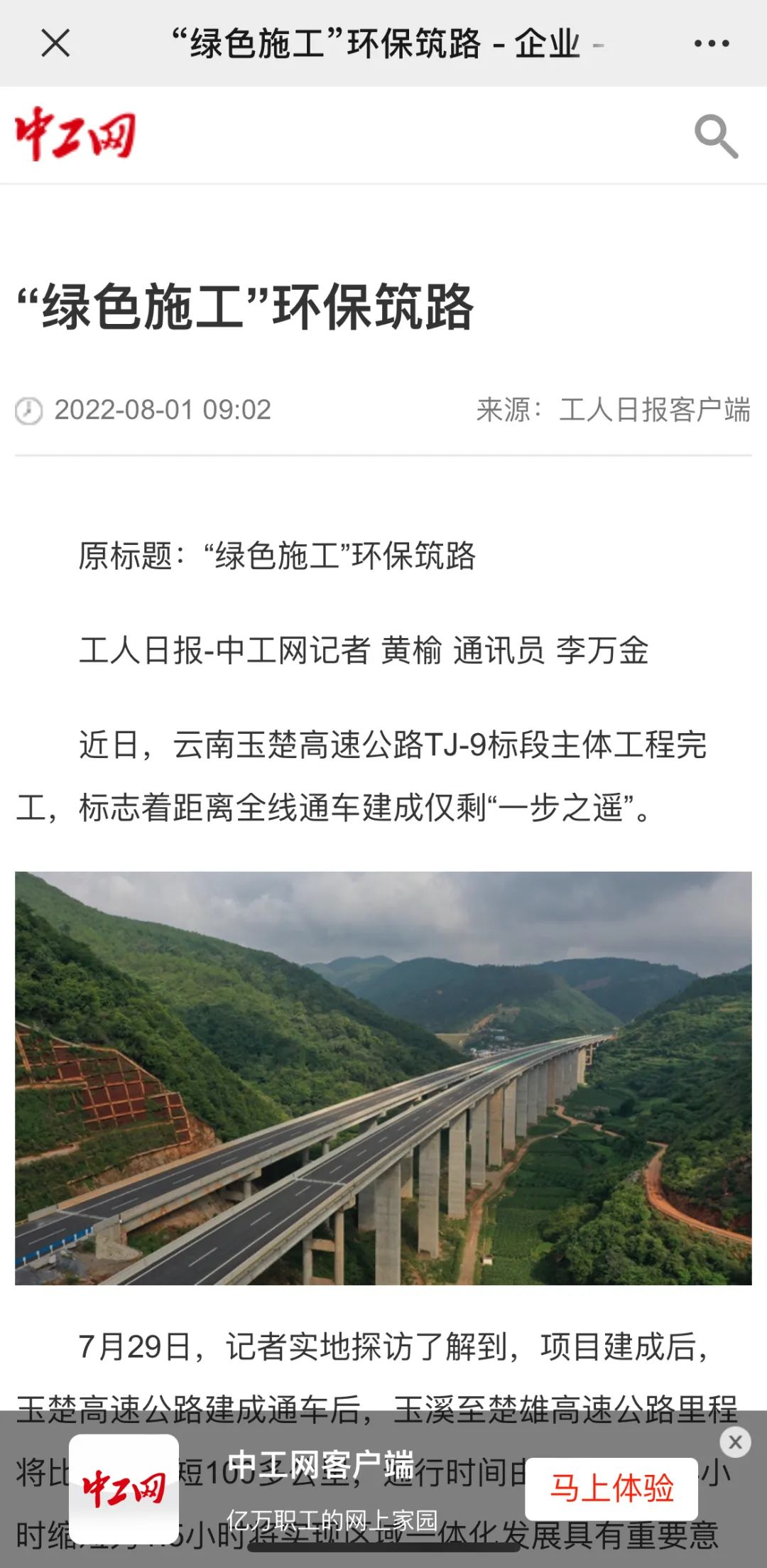The image size is (767, 1568).
Task: Open the three-dot overflow menu
Action: pos(712,43)
